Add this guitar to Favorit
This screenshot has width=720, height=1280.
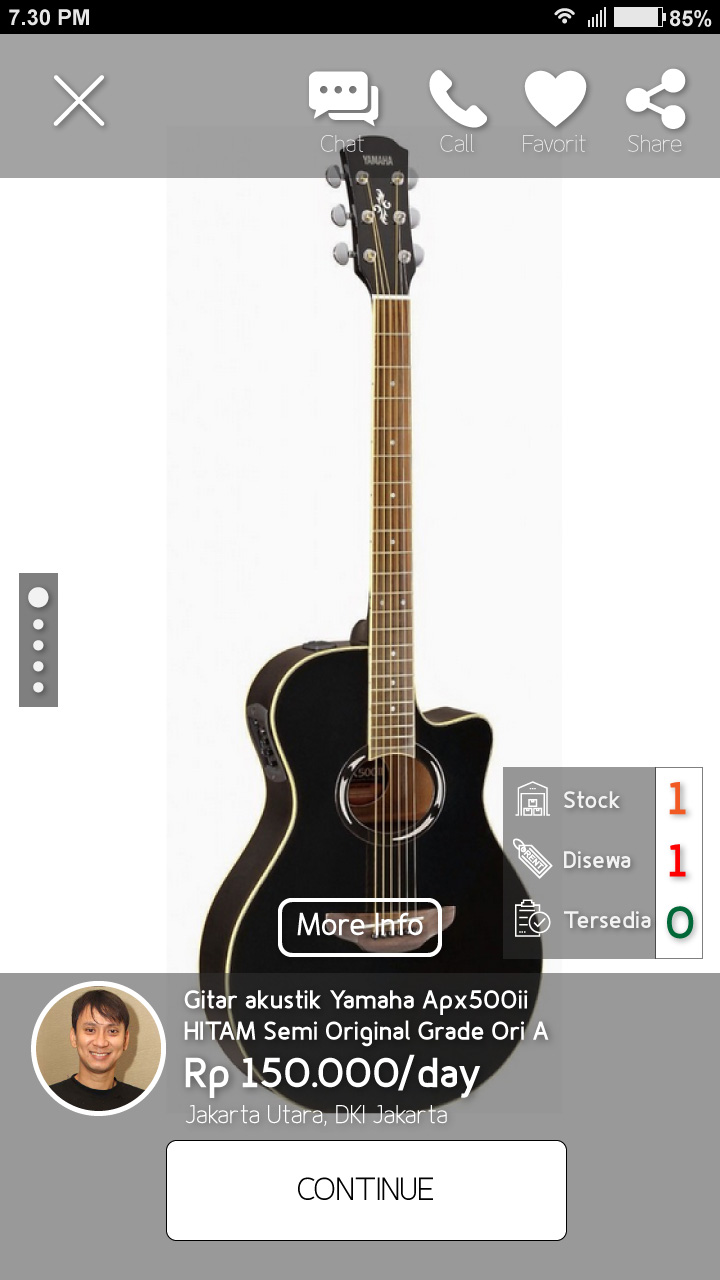[554, 110]
